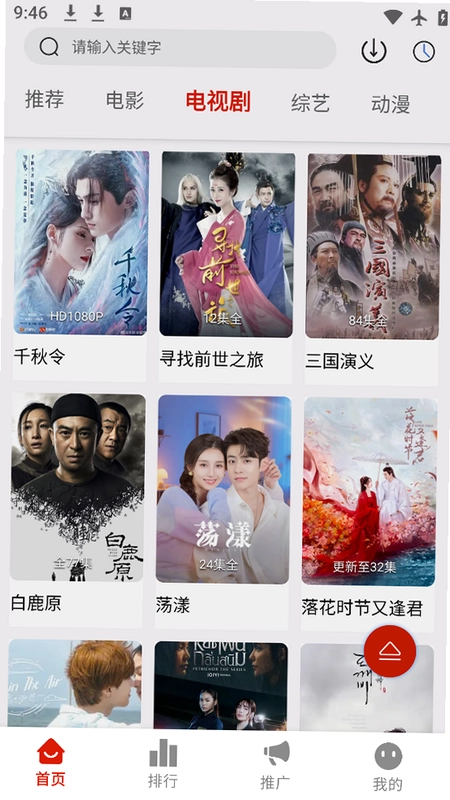
Task: Tap the 首页 home tab
Action: tap(51, 762)
